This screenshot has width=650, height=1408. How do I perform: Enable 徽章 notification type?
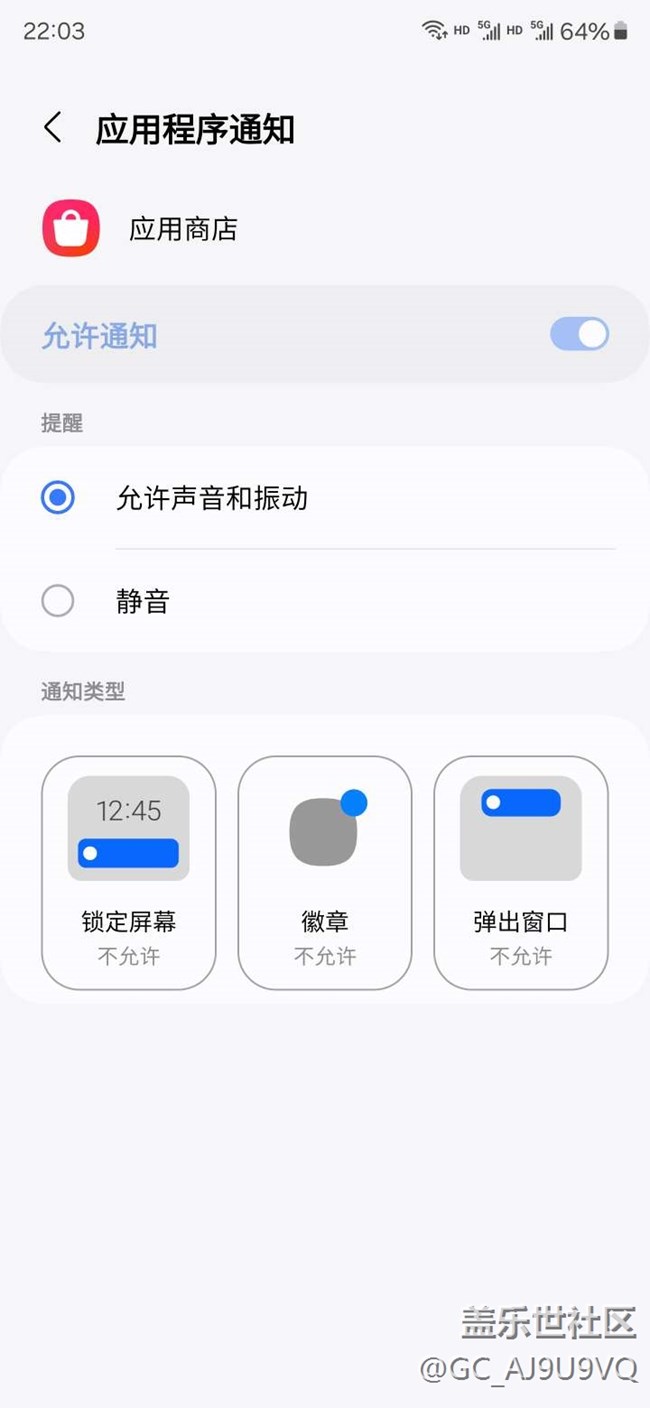tap(324, 872)
